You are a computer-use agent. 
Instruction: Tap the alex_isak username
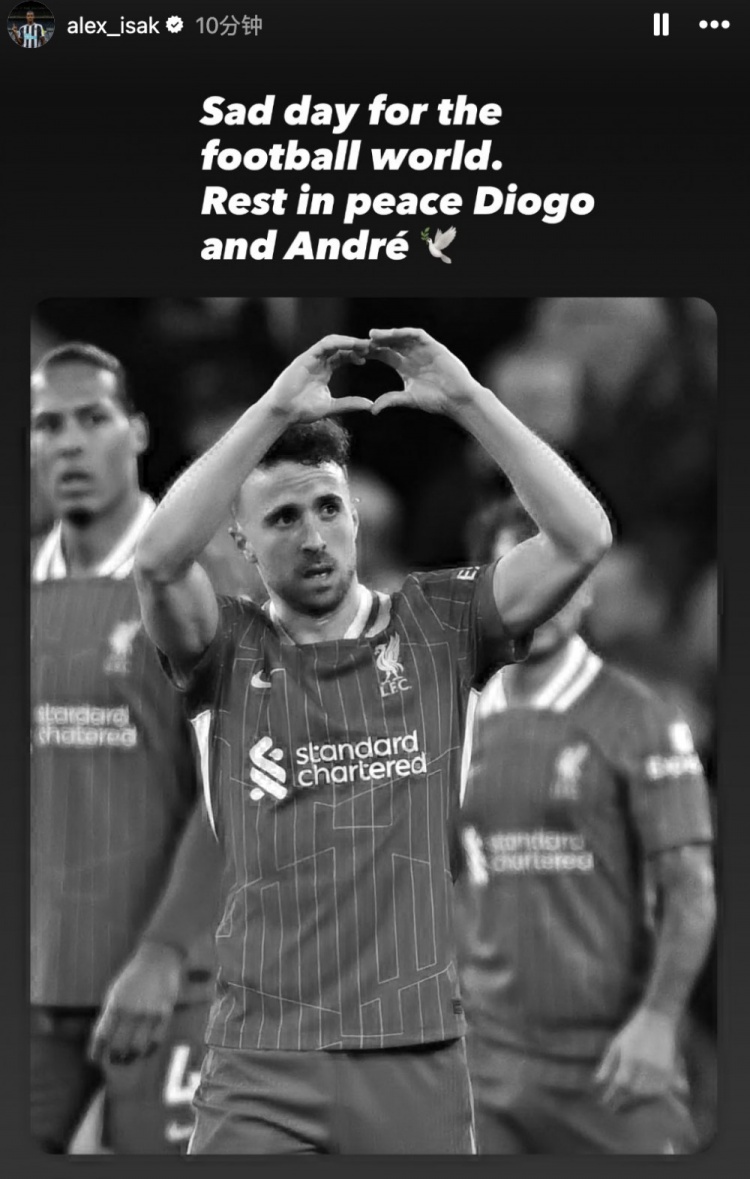click(x=112, y=26)
